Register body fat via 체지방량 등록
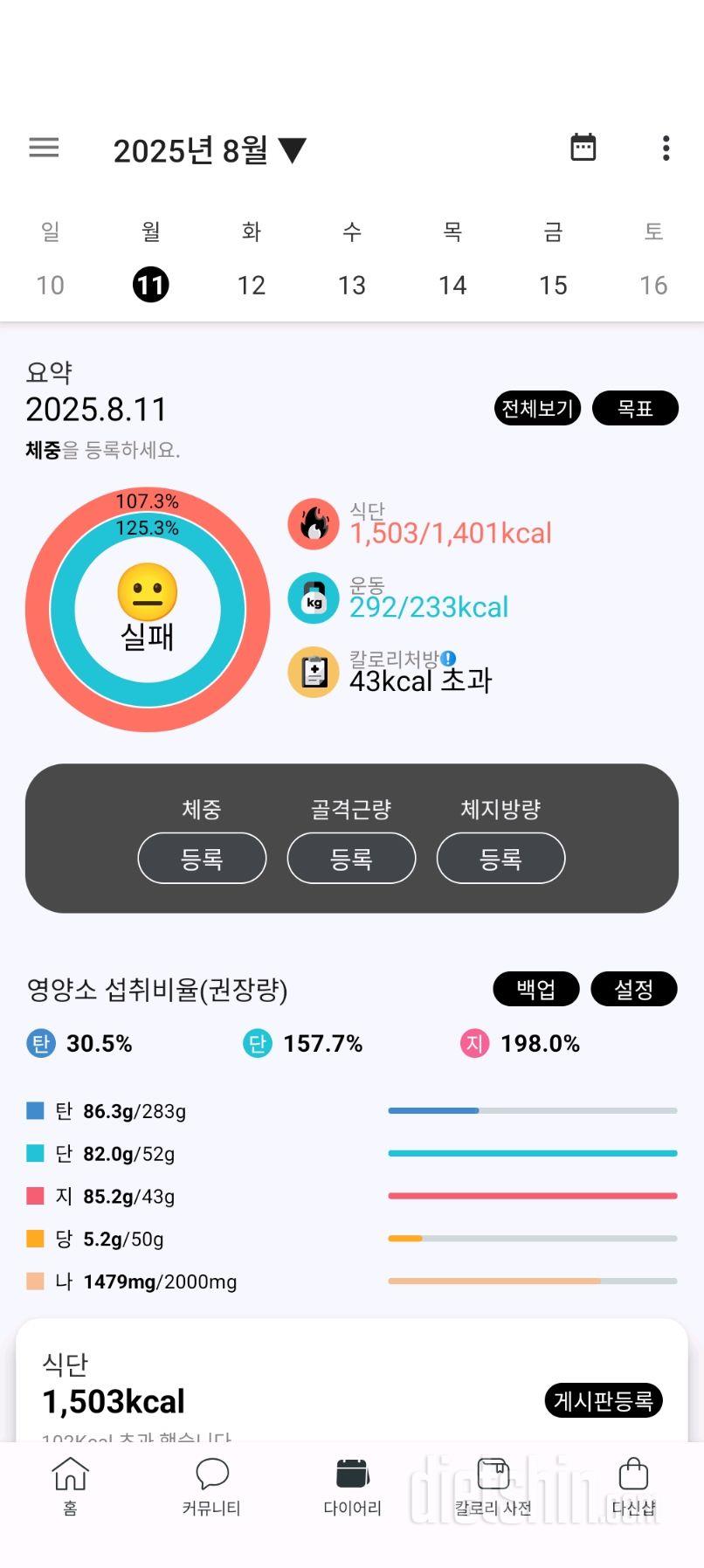The width and height of the screenshot is (704, 1568). (x=500, y=858)
